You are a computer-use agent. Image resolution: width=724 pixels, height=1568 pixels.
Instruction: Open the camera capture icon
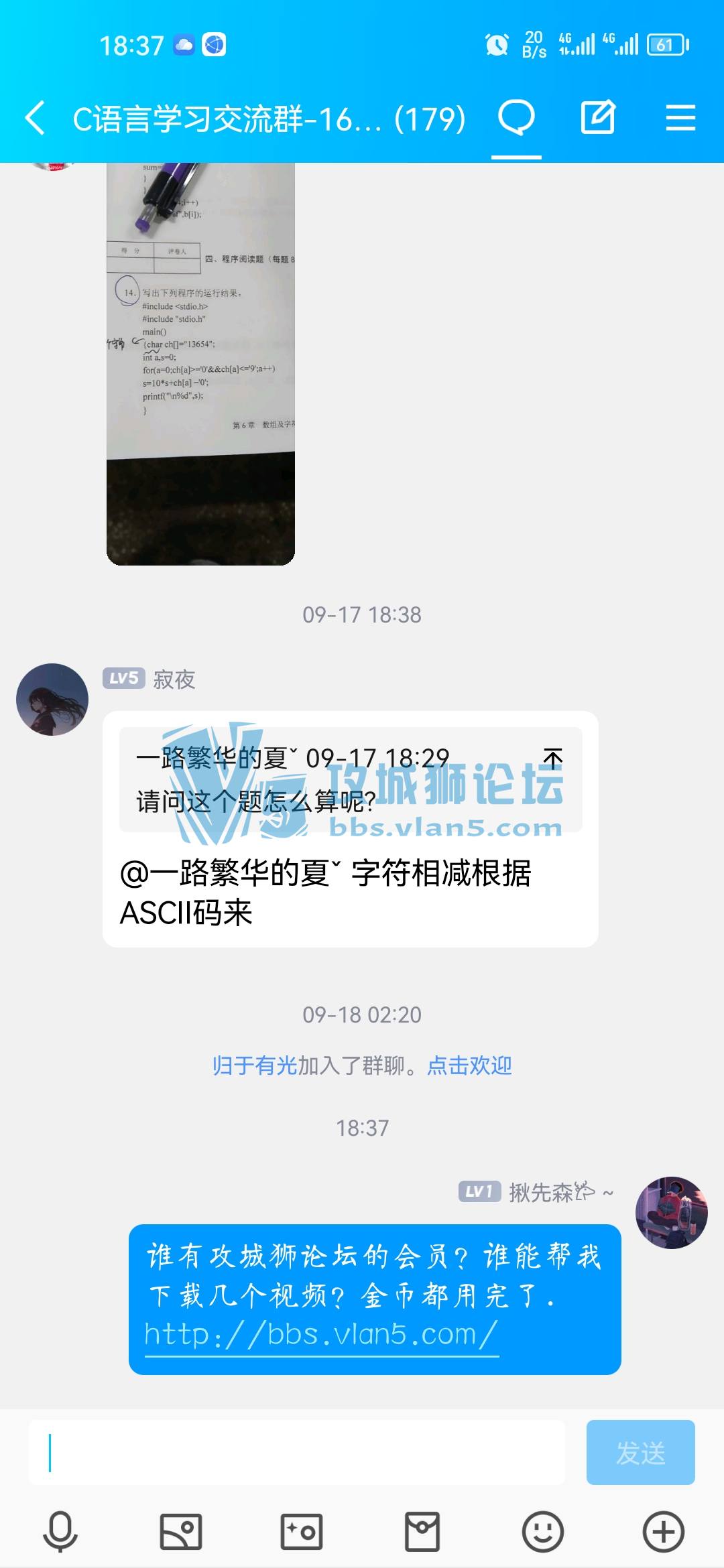[302, 1532]
